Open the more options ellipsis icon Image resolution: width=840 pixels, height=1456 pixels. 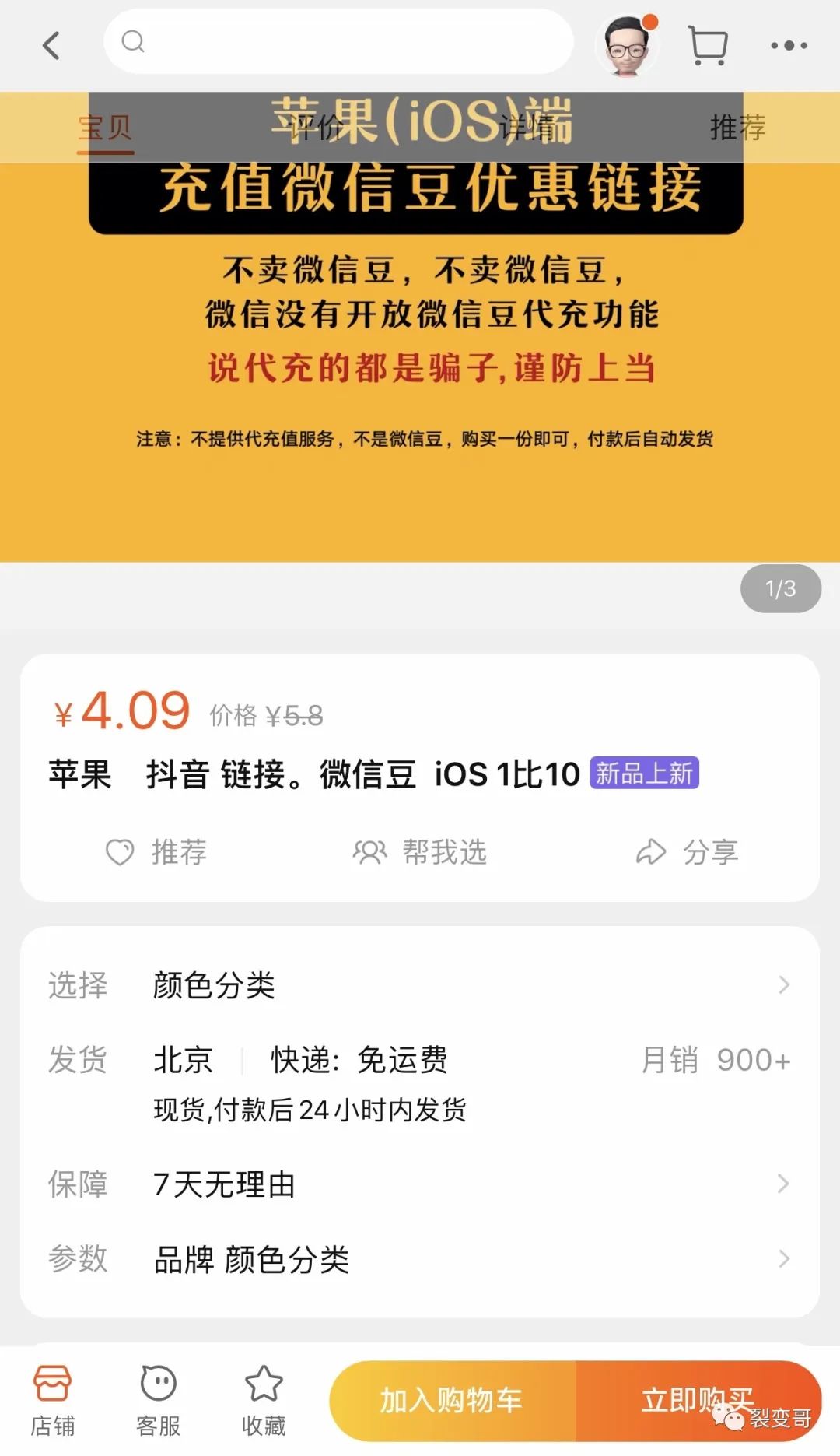[788, 44]
